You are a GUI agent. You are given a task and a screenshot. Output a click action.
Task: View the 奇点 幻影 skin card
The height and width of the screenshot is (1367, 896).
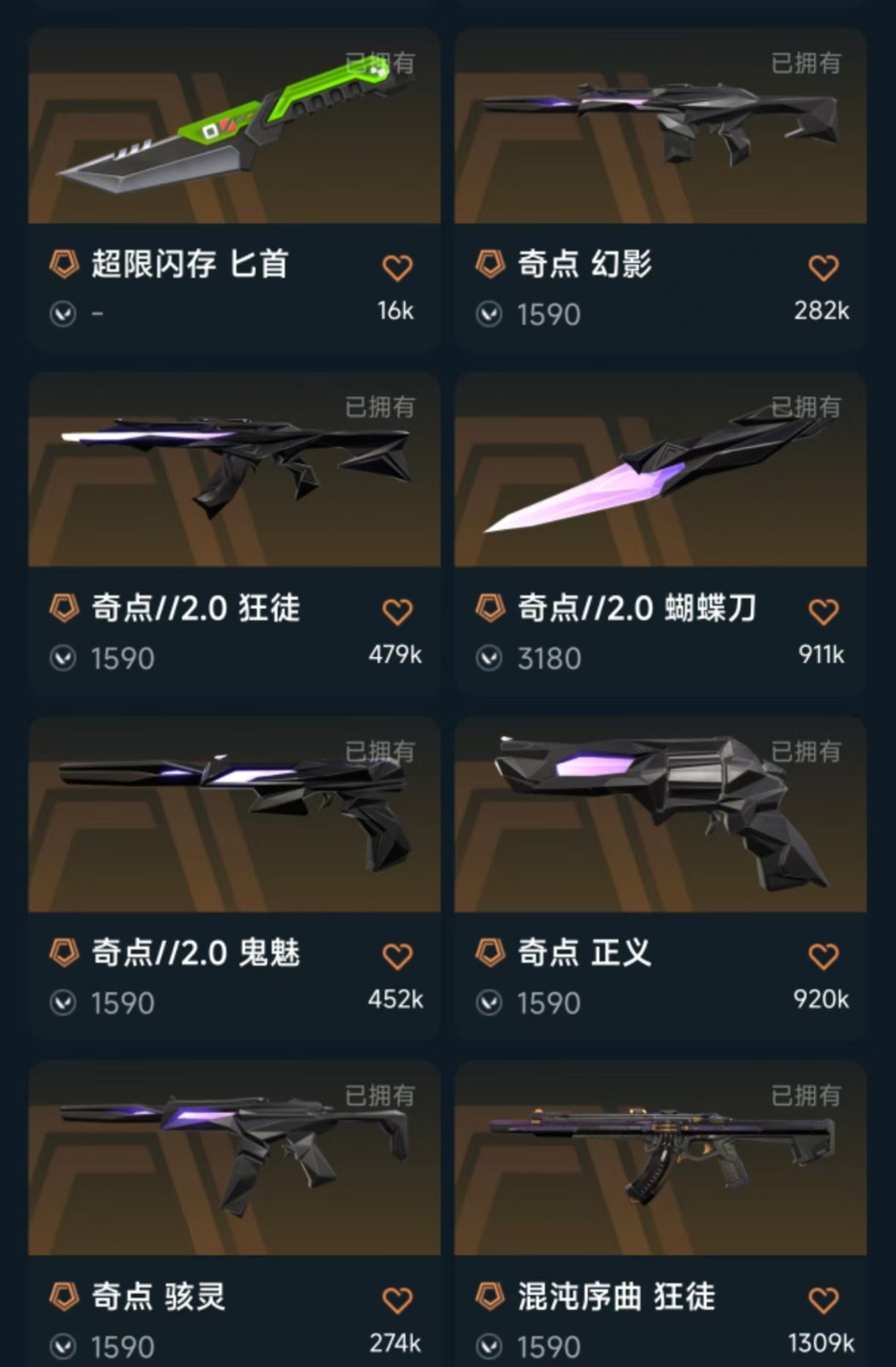(660, 128)
